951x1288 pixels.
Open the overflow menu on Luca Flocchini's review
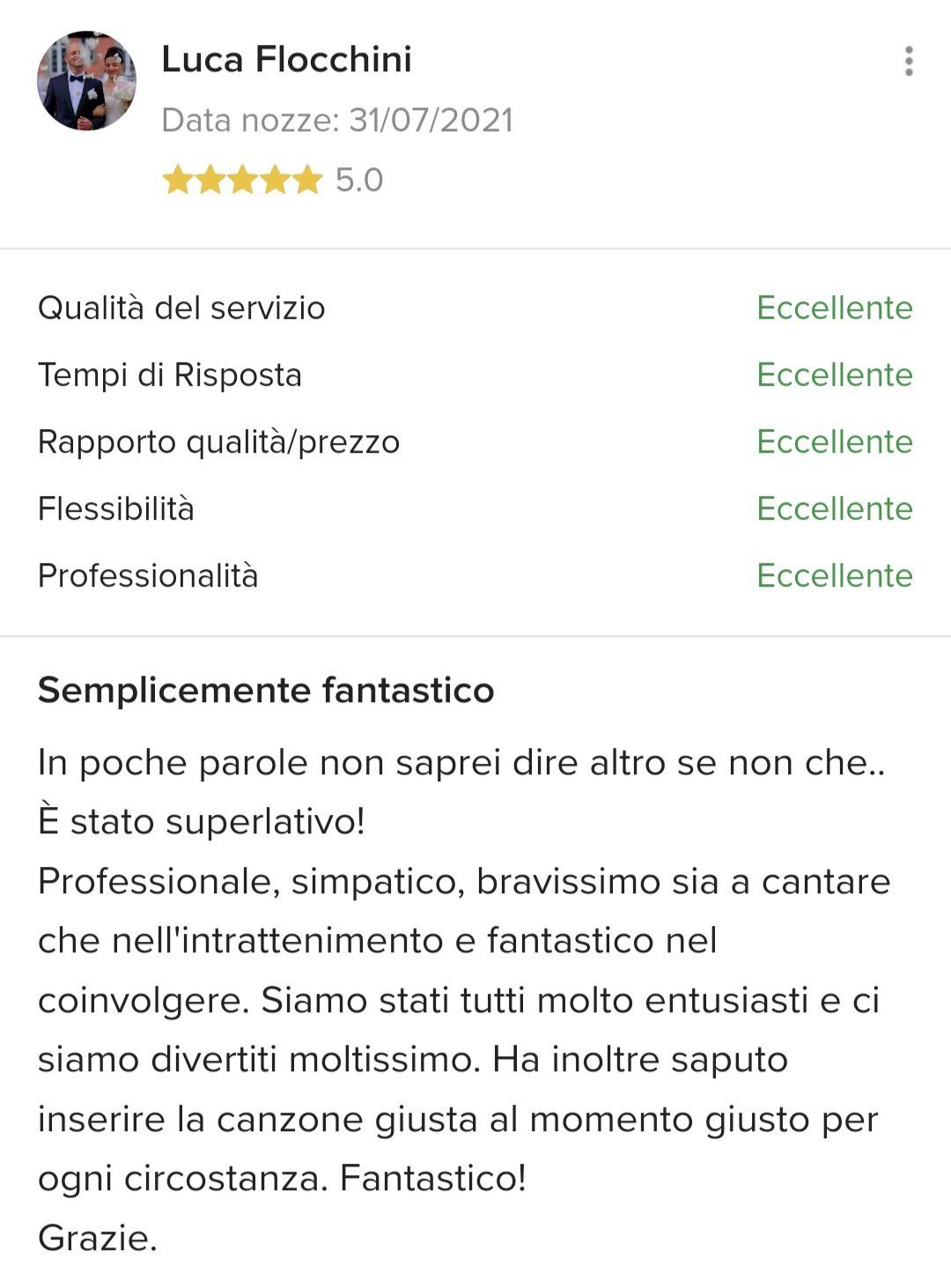pos(909,62)
